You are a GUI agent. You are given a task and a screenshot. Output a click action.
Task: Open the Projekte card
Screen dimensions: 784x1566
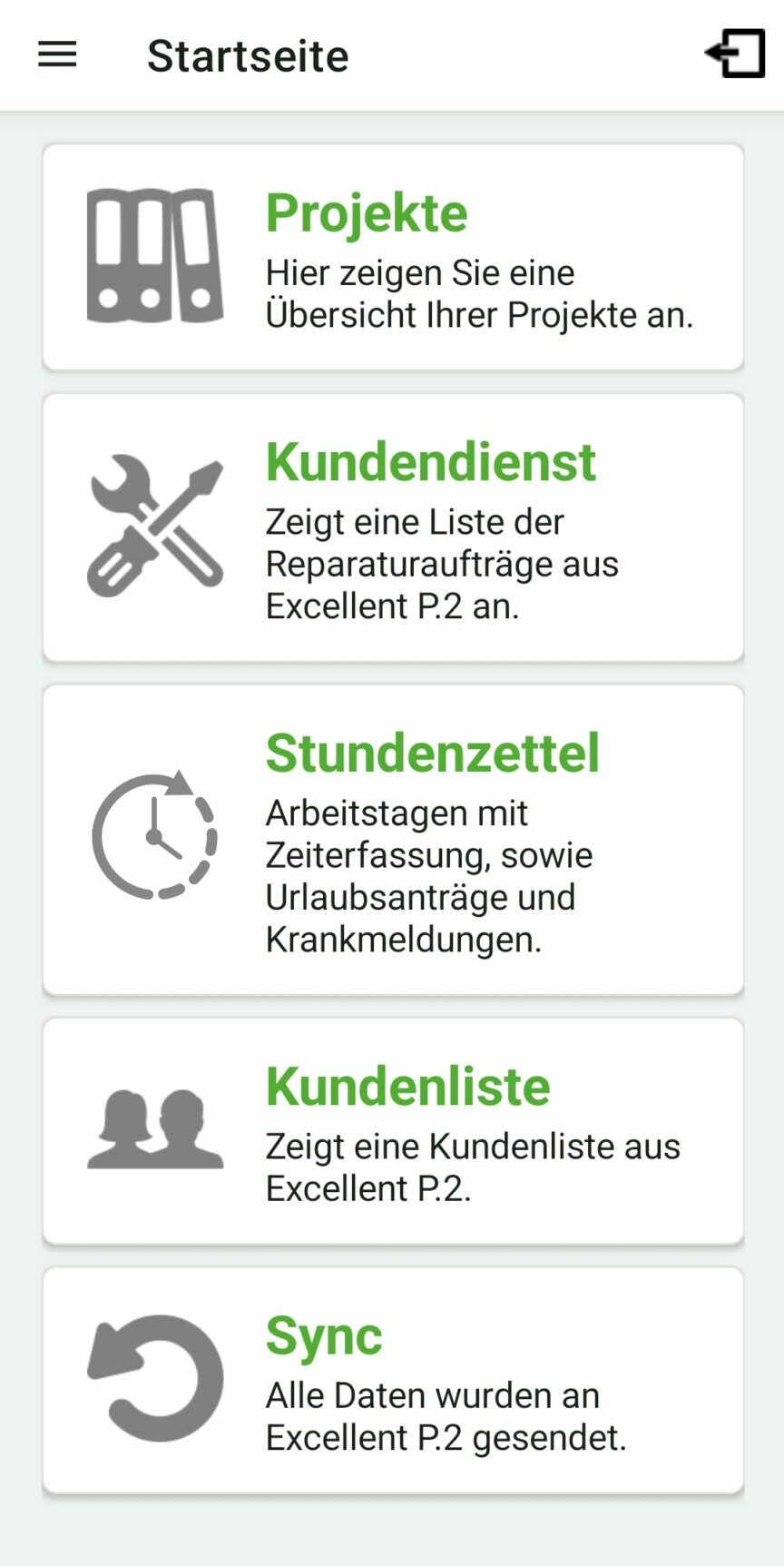tap(393, 257)
